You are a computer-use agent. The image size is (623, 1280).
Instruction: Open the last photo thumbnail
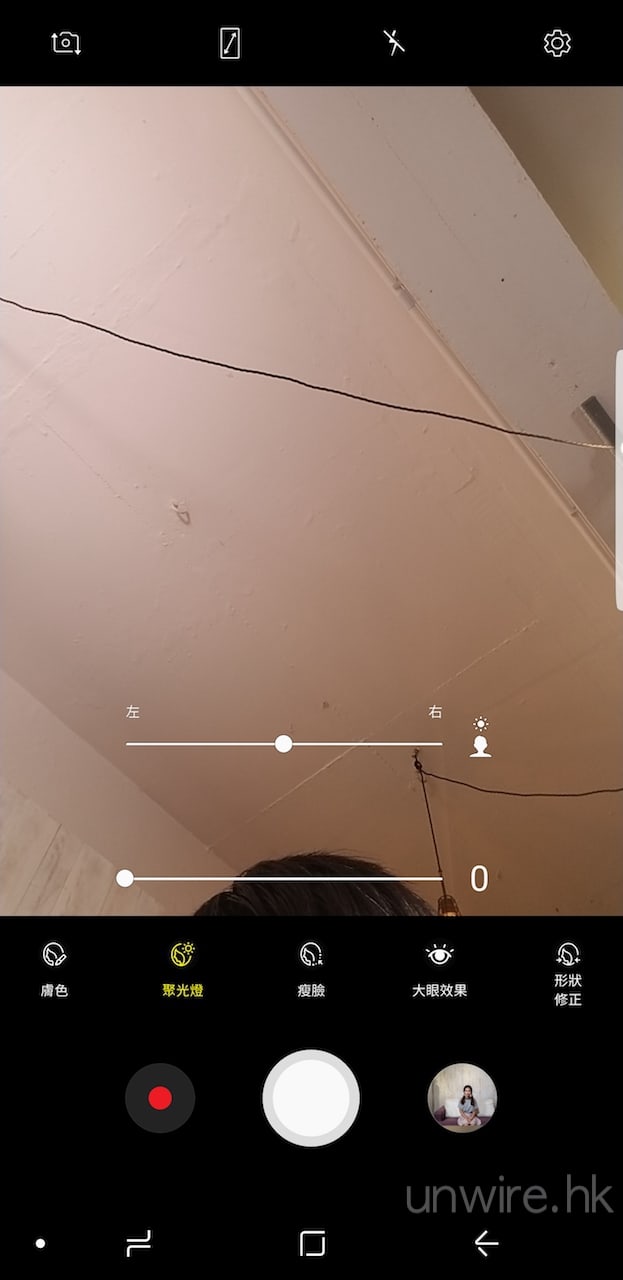click(x=462, y=1098)
